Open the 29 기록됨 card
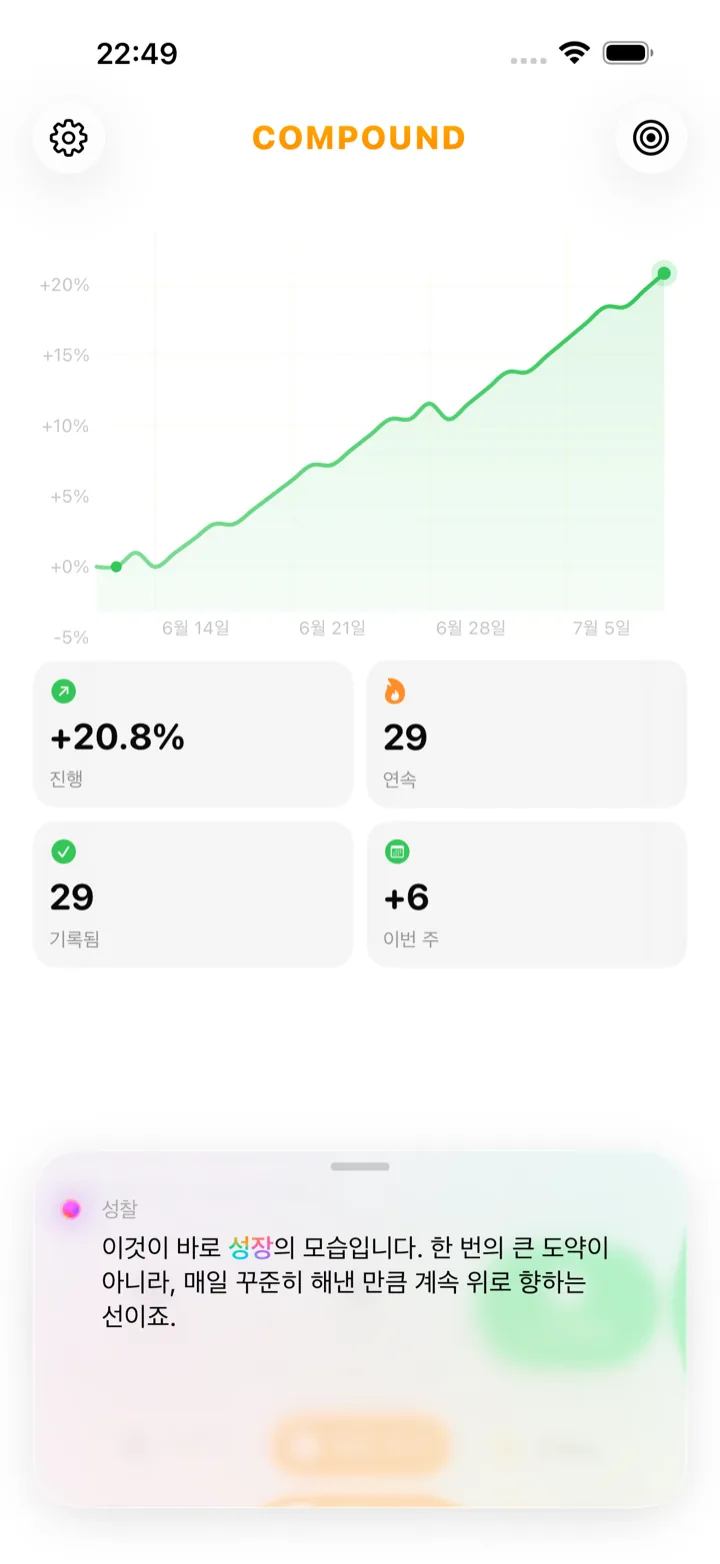Screen dimensions: 720x1564 [193, 895]
